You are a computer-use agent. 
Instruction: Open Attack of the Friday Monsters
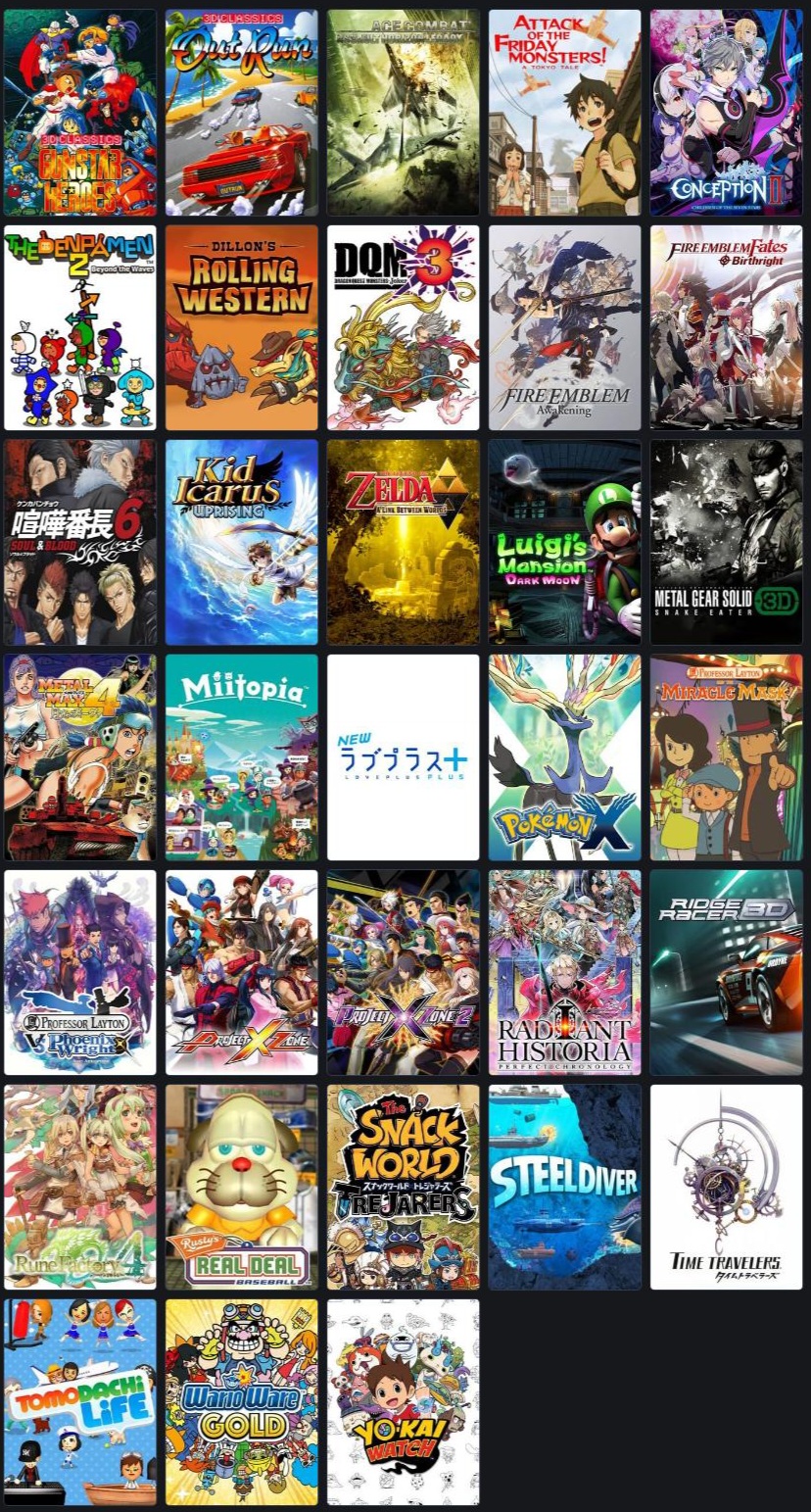[565, 113]
